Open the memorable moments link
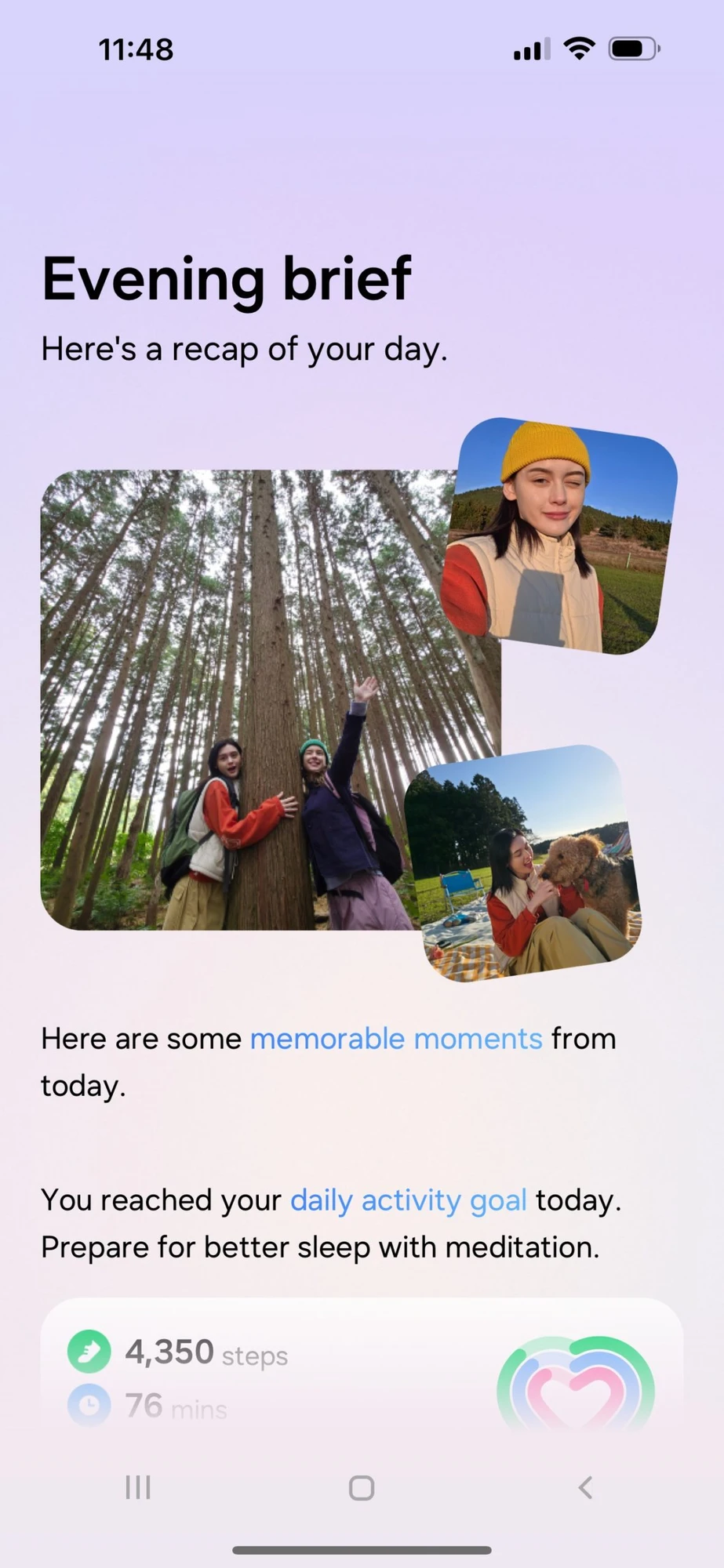 [395, 1039]
